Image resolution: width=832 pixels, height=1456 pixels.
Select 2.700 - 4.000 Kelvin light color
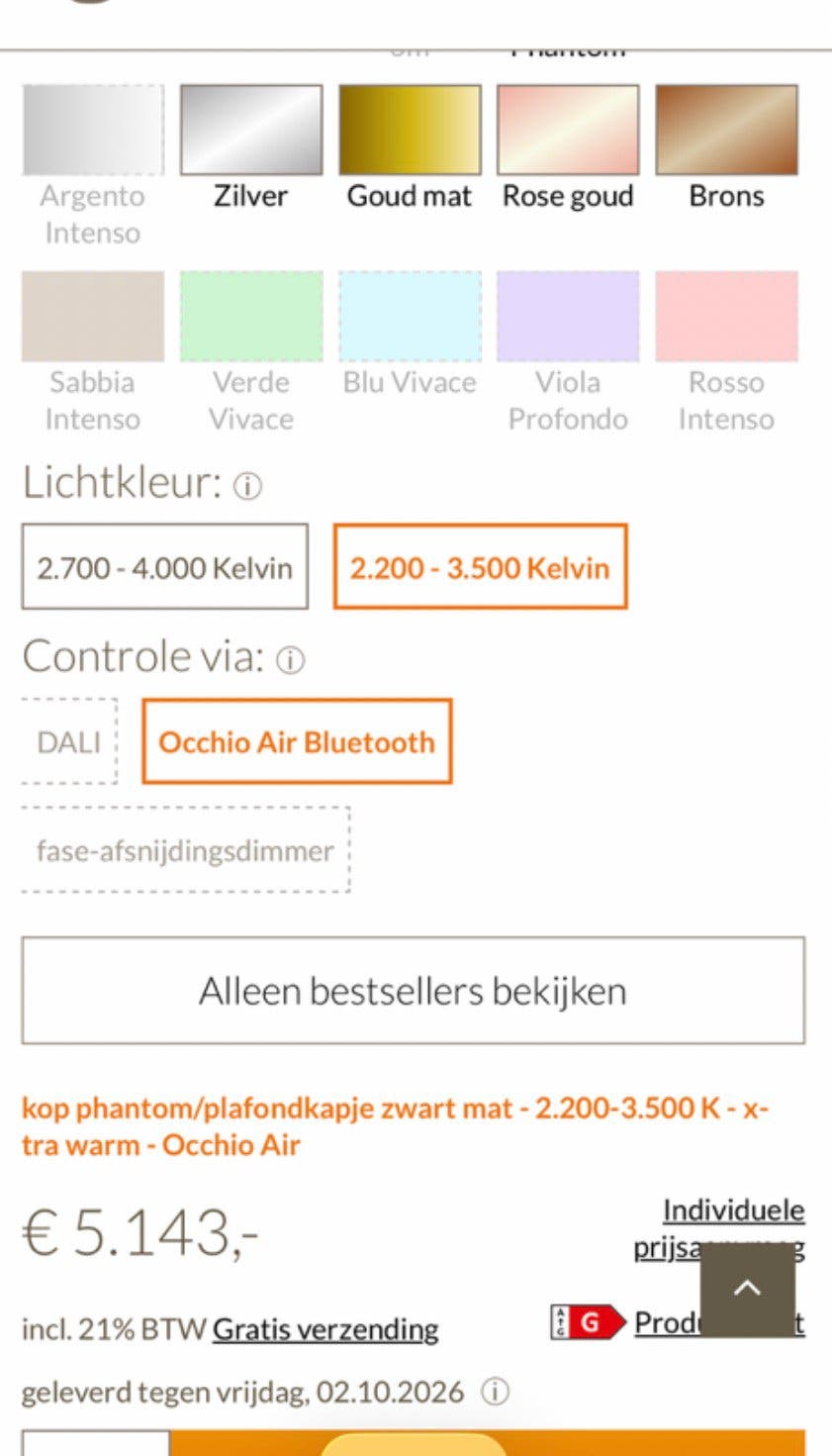[x=165, y=567]
